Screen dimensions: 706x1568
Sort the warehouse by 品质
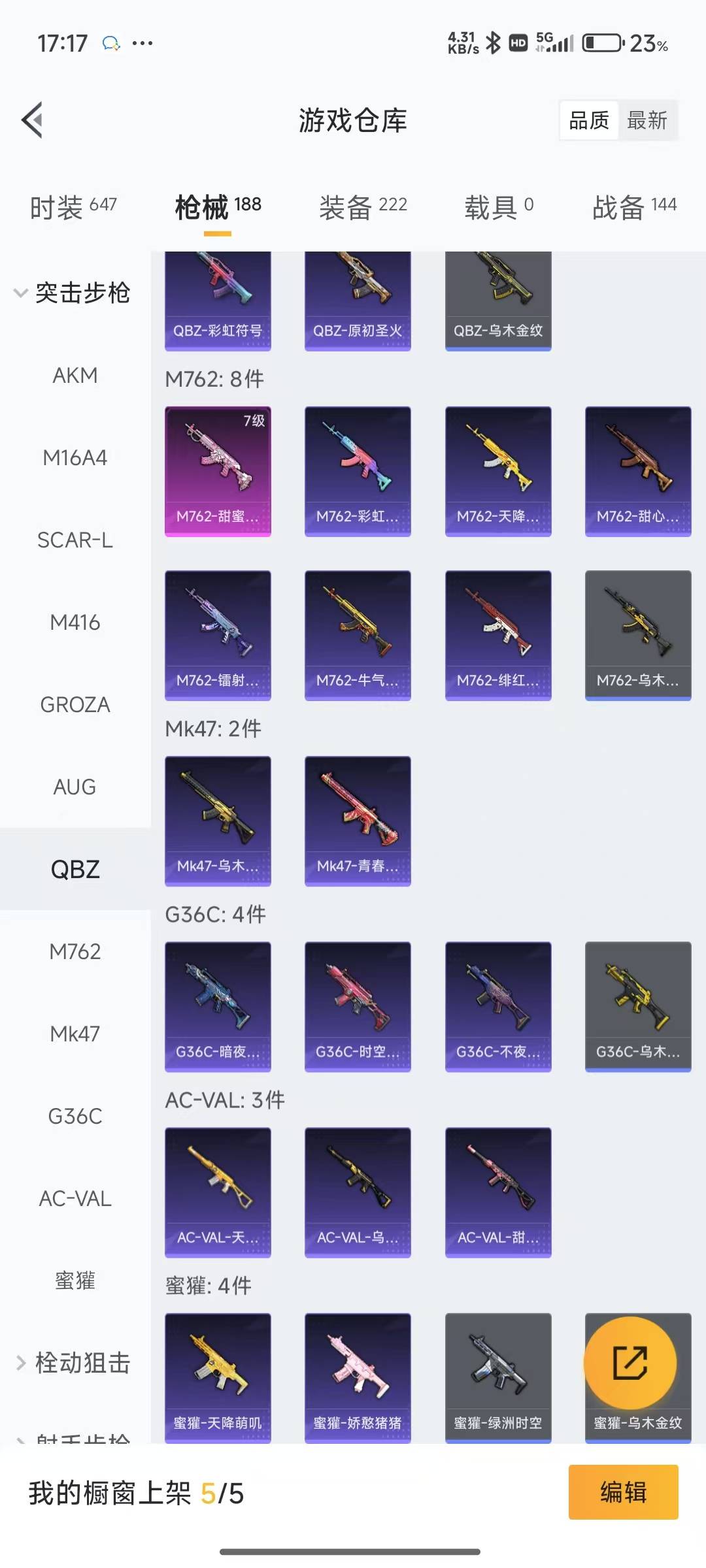click(589, 120)
